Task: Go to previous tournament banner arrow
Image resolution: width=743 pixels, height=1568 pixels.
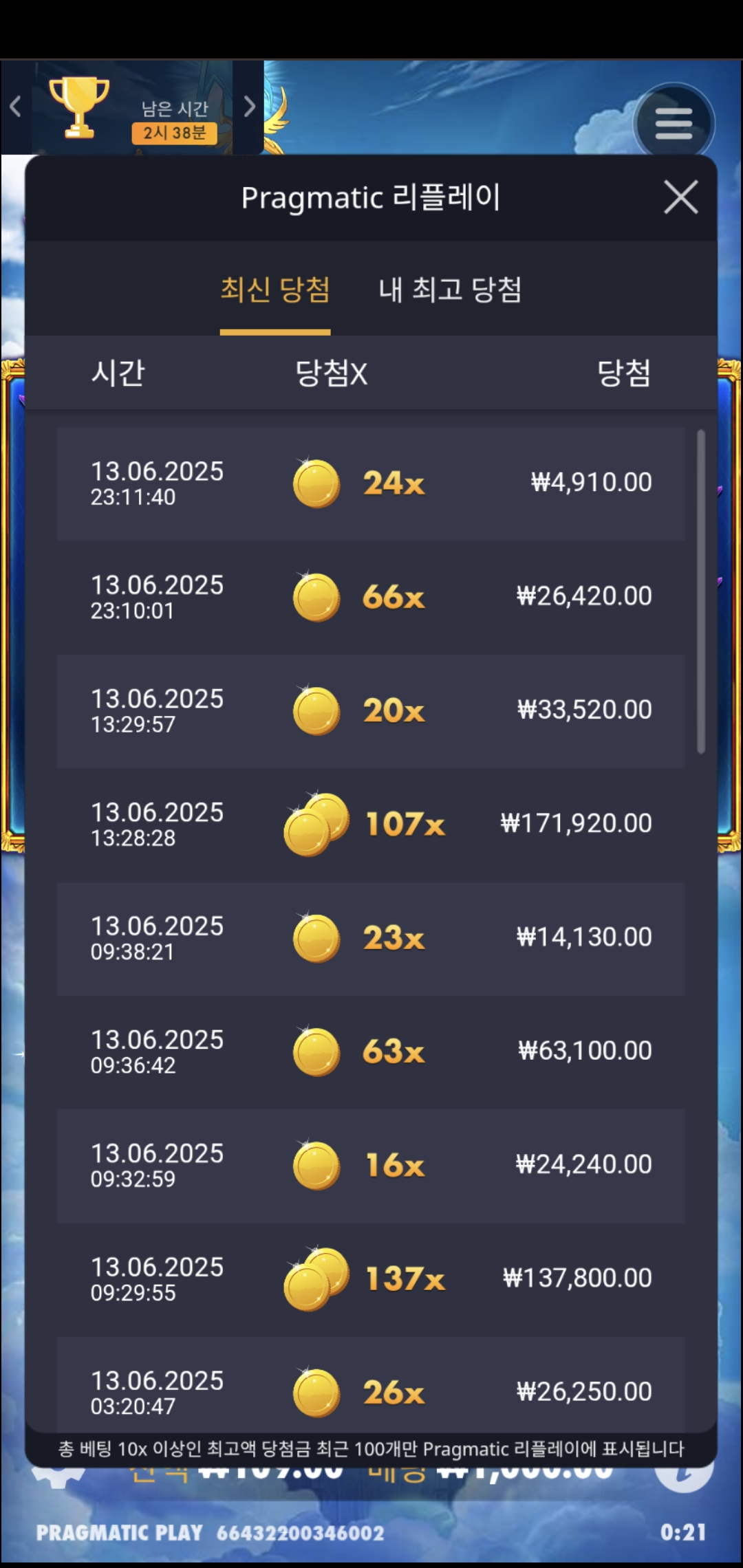Action: click(x=16, y=107)
